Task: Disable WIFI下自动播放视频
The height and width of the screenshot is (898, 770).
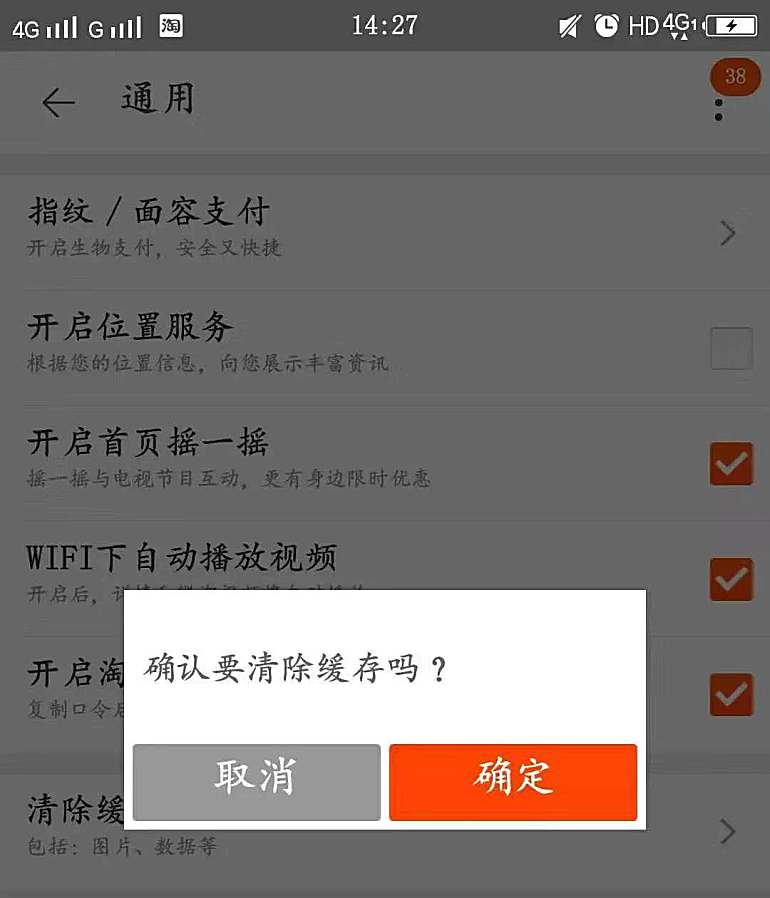Action: pos(730,579)
